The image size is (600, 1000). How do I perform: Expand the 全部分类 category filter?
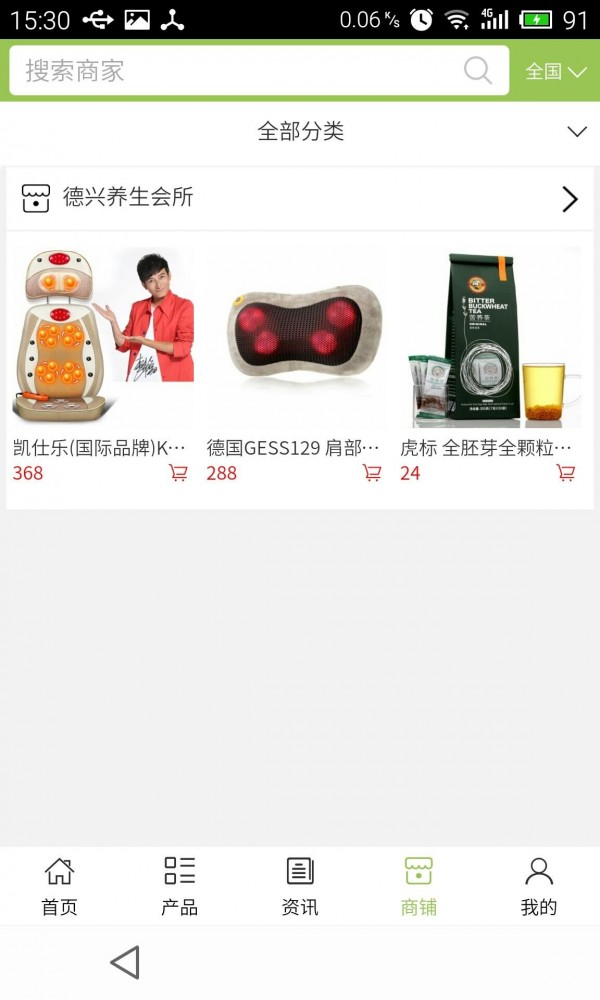coord(300,132)
